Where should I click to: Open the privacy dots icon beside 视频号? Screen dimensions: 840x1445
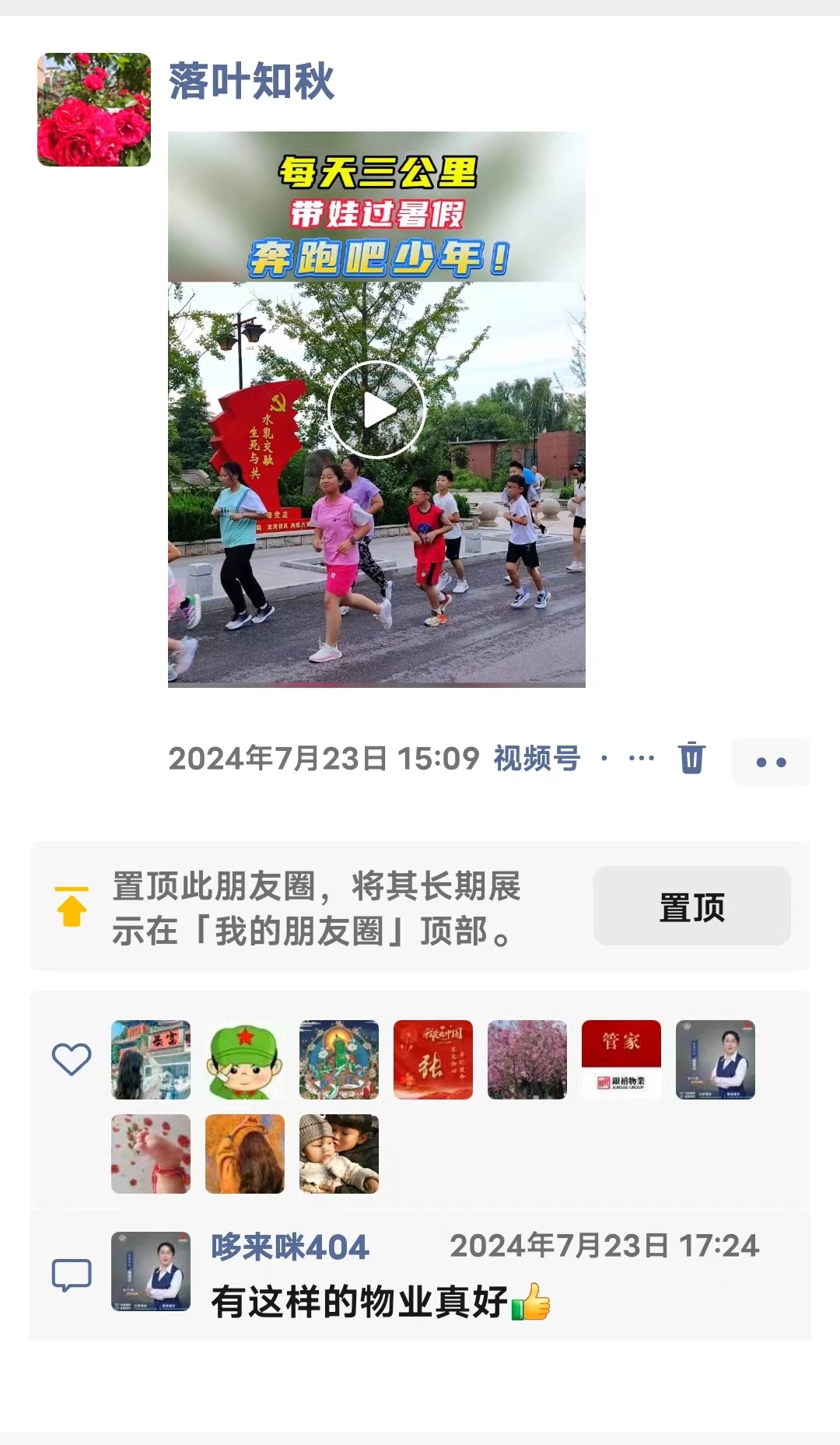(641, 758)
